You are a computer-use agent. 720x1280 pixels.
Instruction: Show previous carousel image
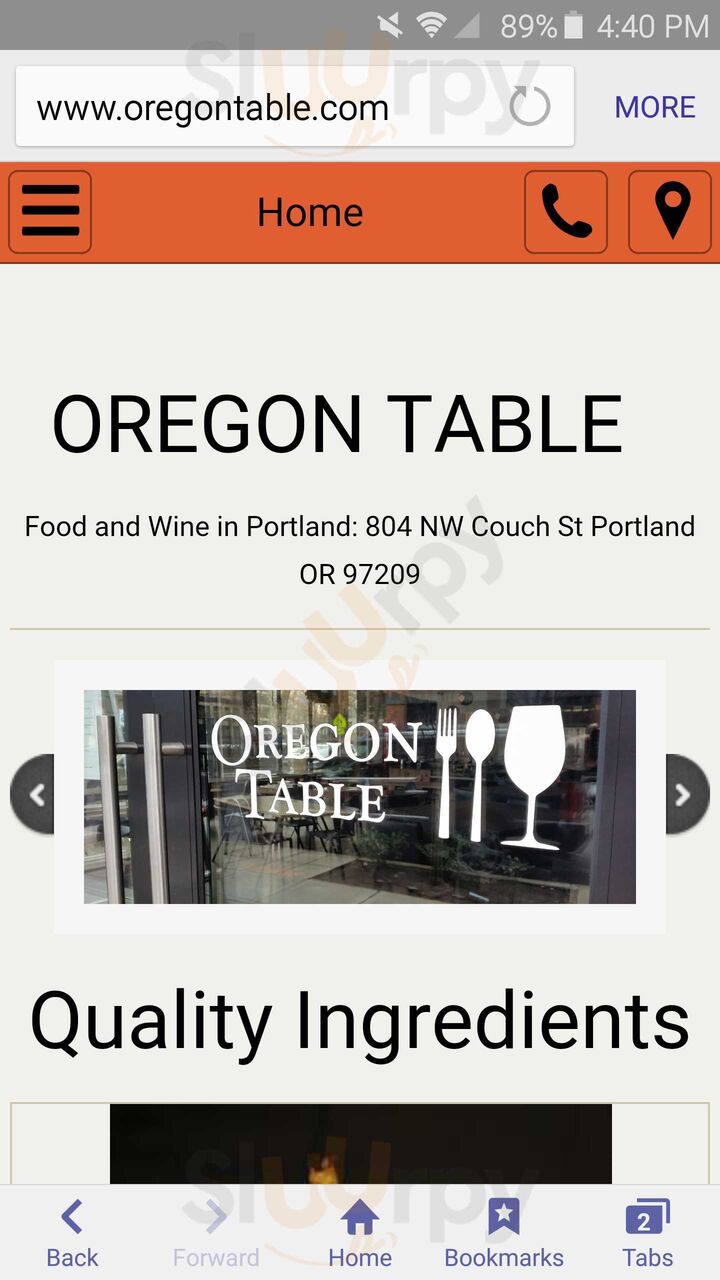(33, 795)
